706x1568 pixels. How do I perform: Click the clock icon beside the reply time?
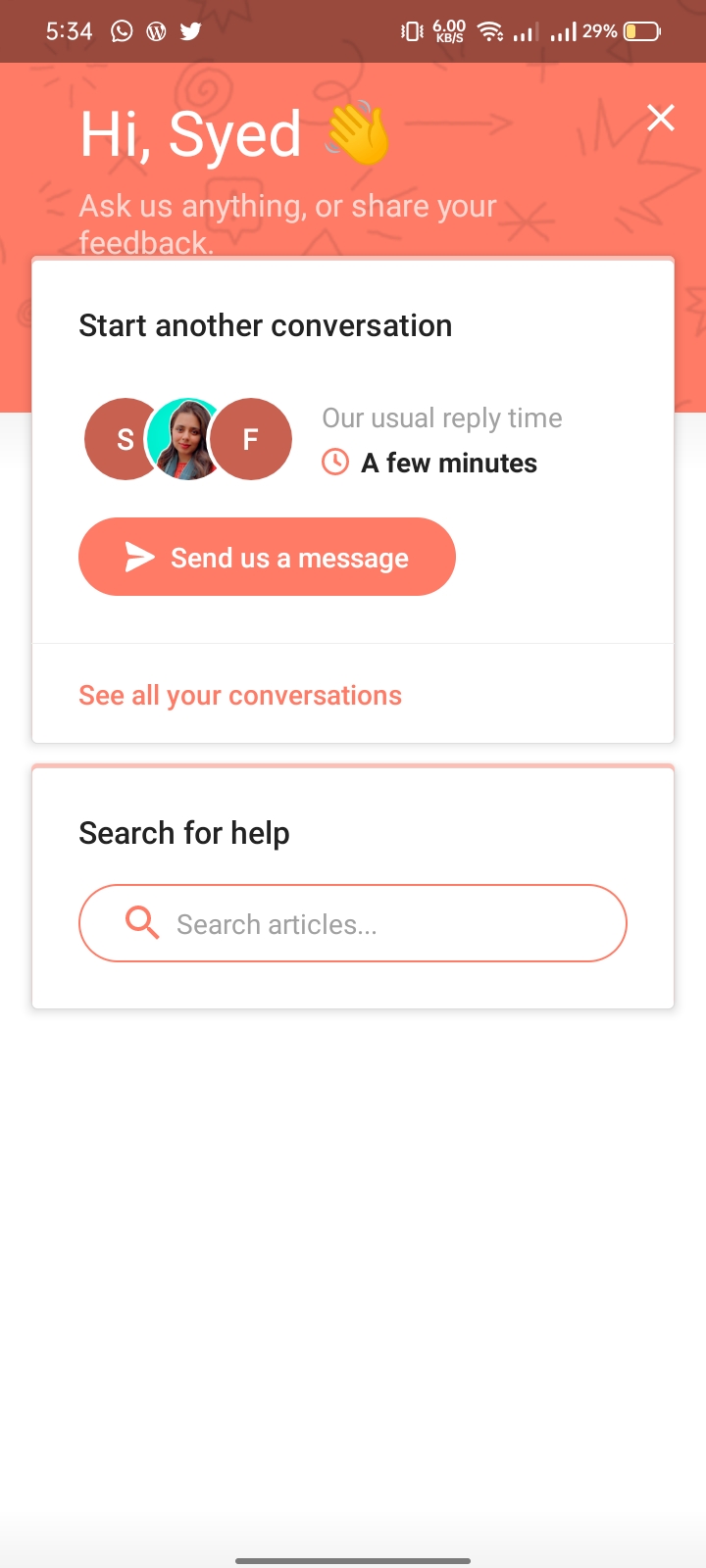(x=334, y=462)
